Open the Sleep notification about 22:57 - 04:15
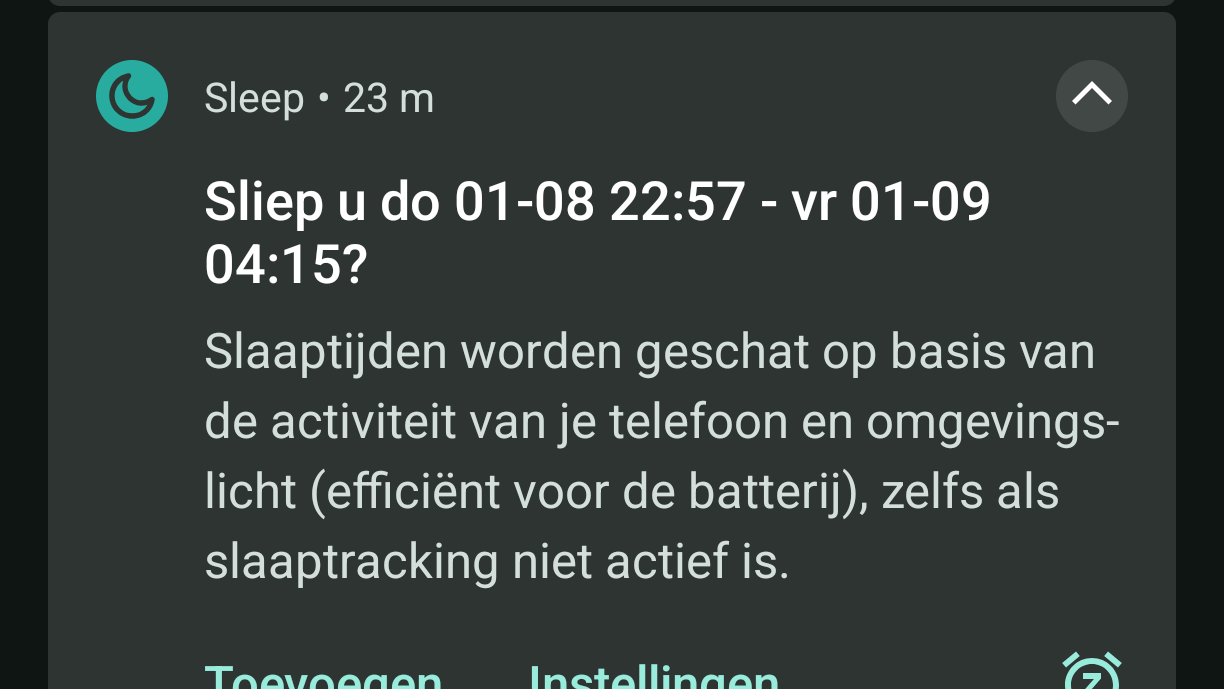1224x689 pixels. 597,235
